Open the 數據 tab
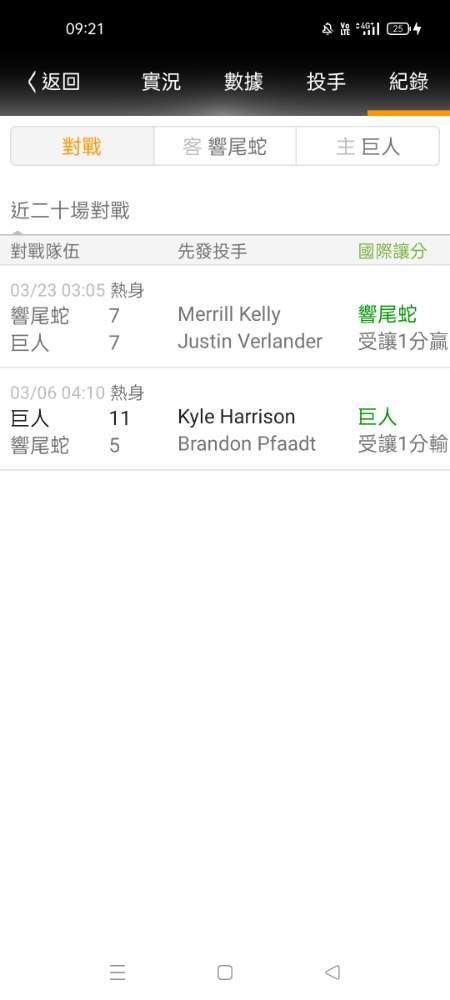 pyautogui.click(x=243, y=82)
